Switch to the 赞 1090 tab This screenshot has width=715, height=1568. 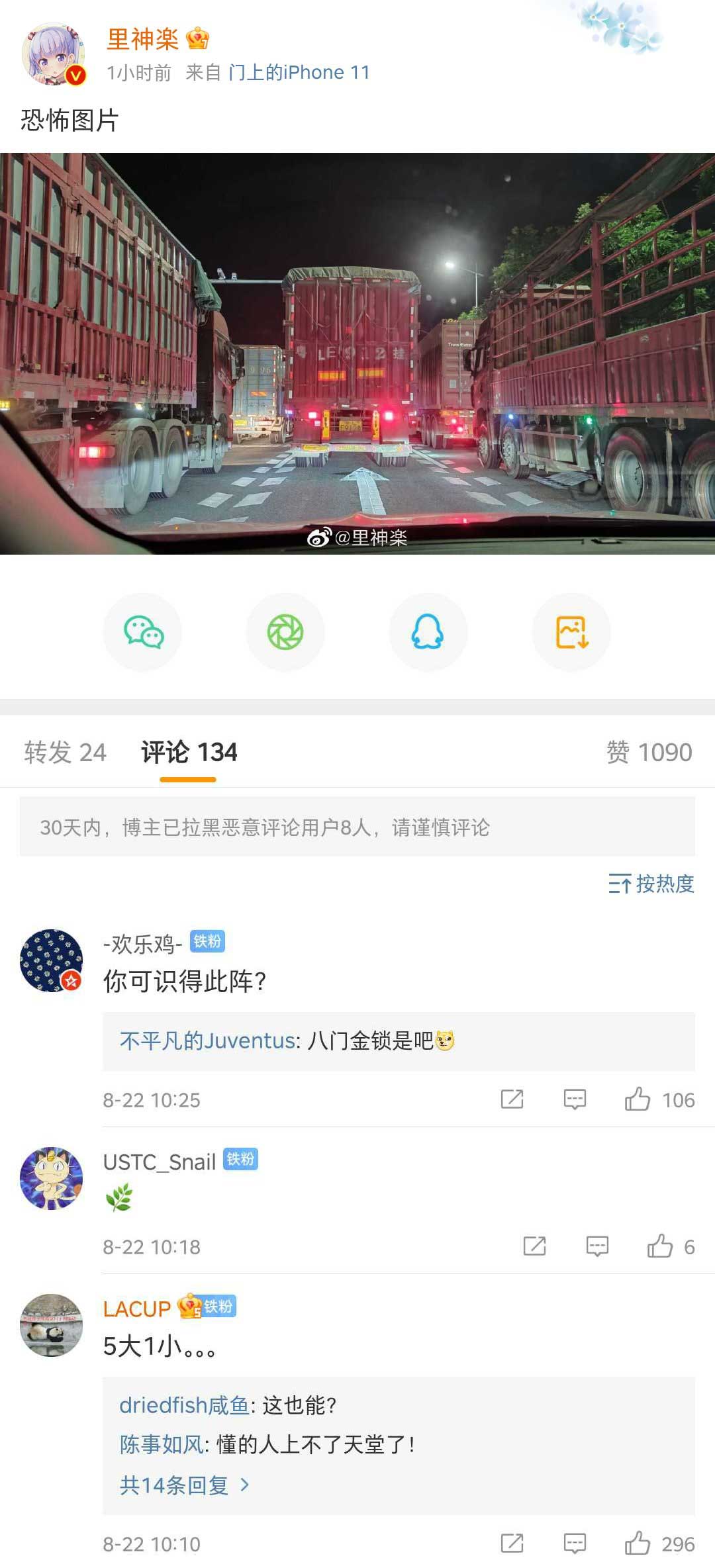pyautogui.click(x=649, y=753)
